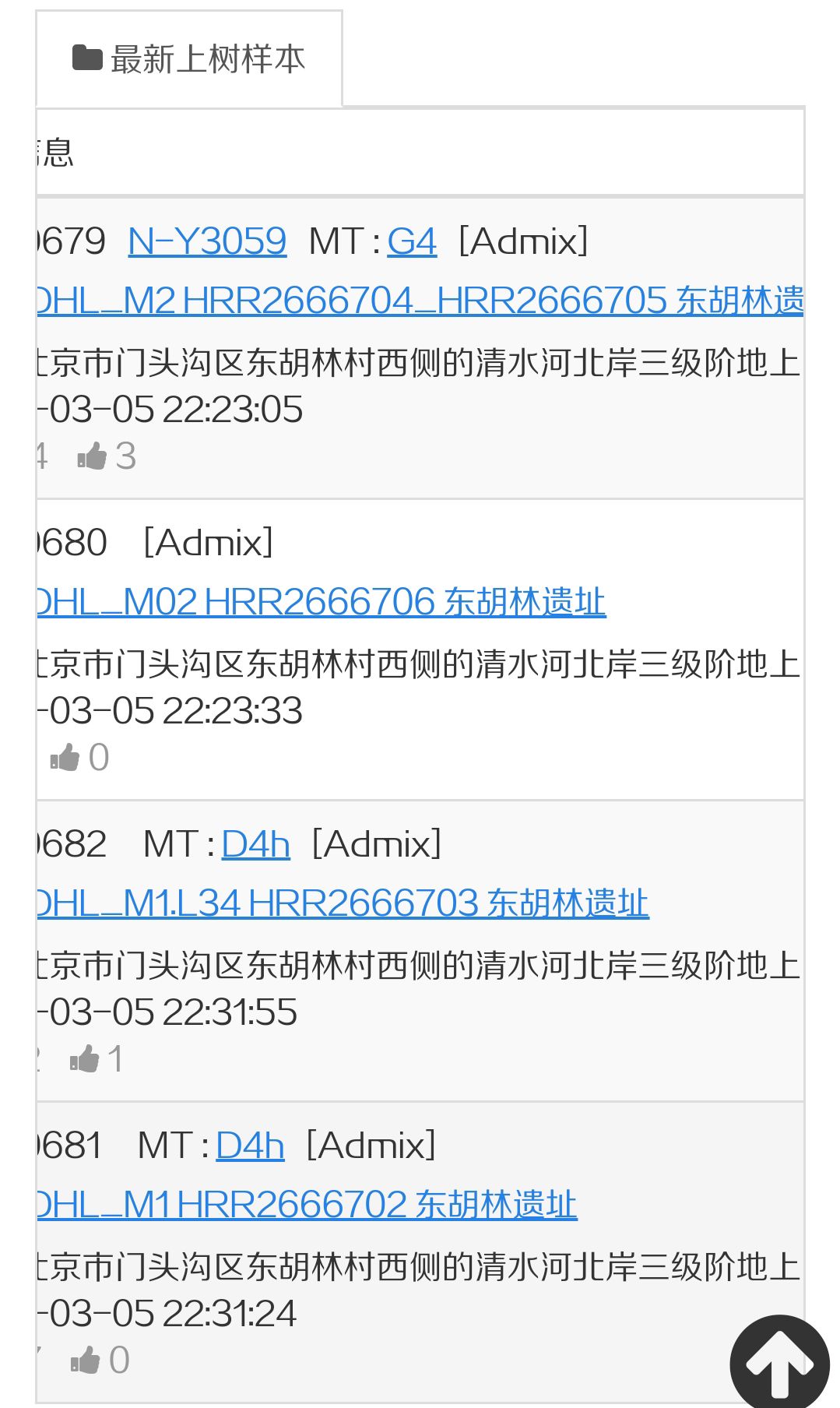Open the D4h link in entry 0681
This screenshot has height=1408, width=840.
[249, 1146]
